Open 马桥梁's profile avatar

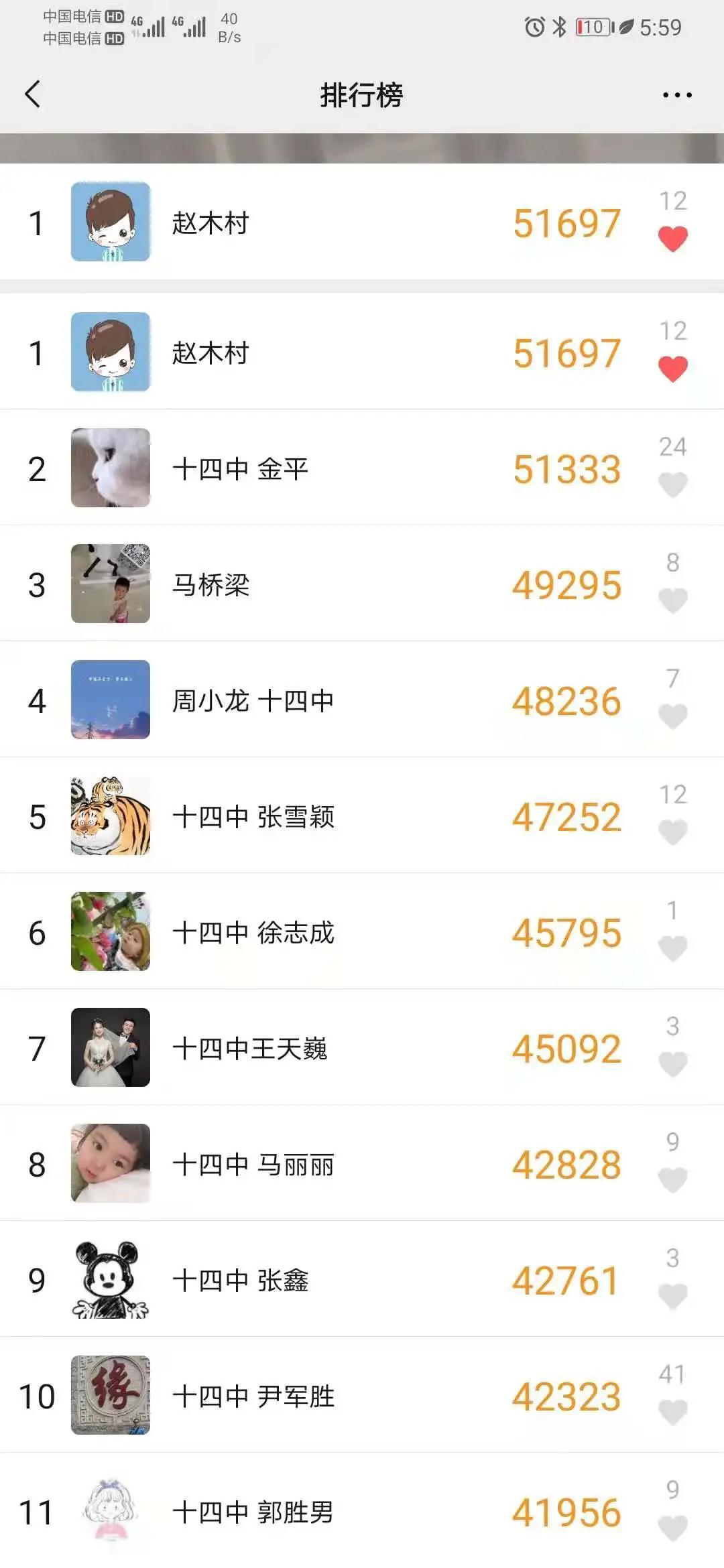coord(111,584)
